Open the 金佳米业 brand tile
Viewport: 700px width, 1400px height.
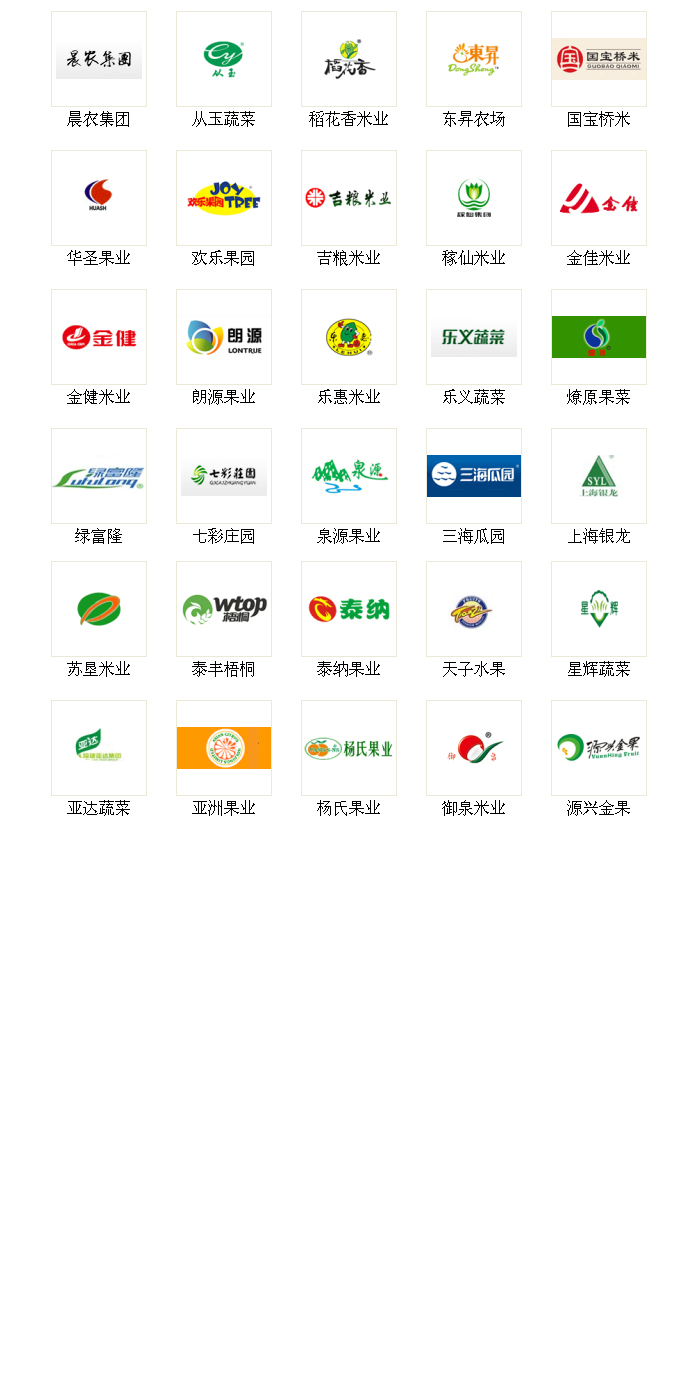tap(599, 198)
